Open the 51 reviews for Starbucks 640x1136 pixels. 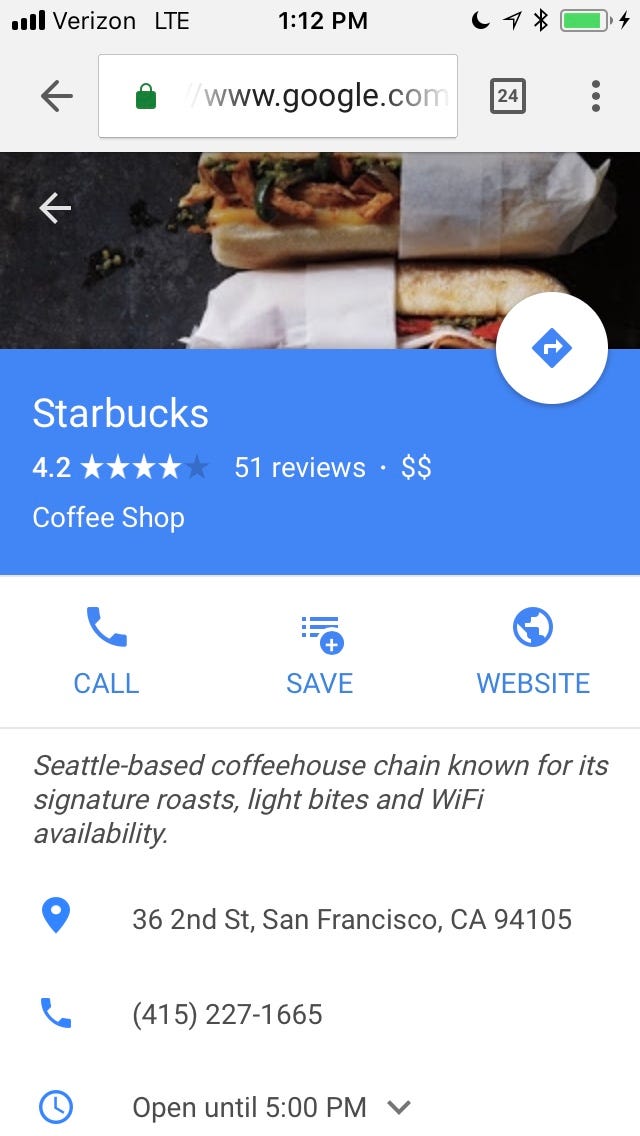[299, 468]
